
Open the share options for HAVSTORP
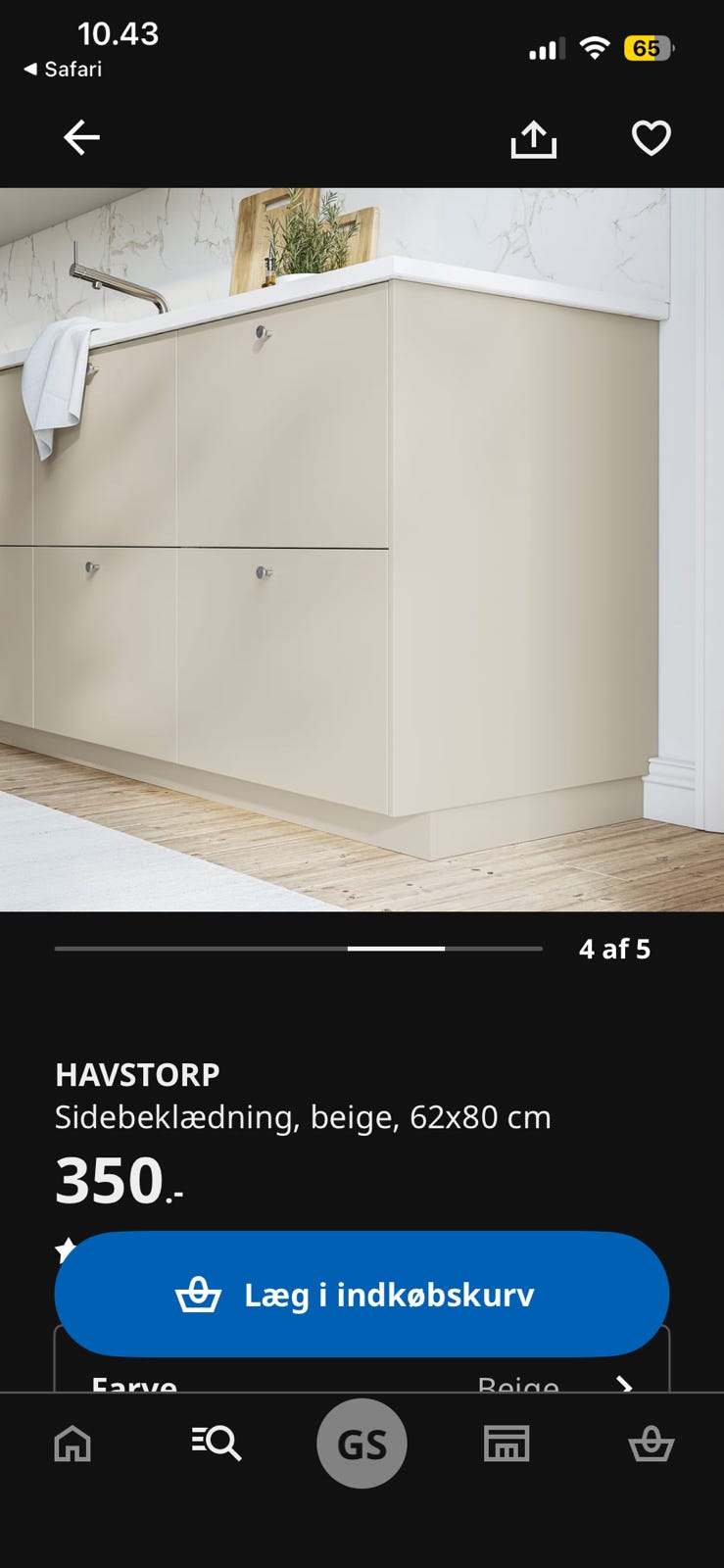(x=534, y=138)
